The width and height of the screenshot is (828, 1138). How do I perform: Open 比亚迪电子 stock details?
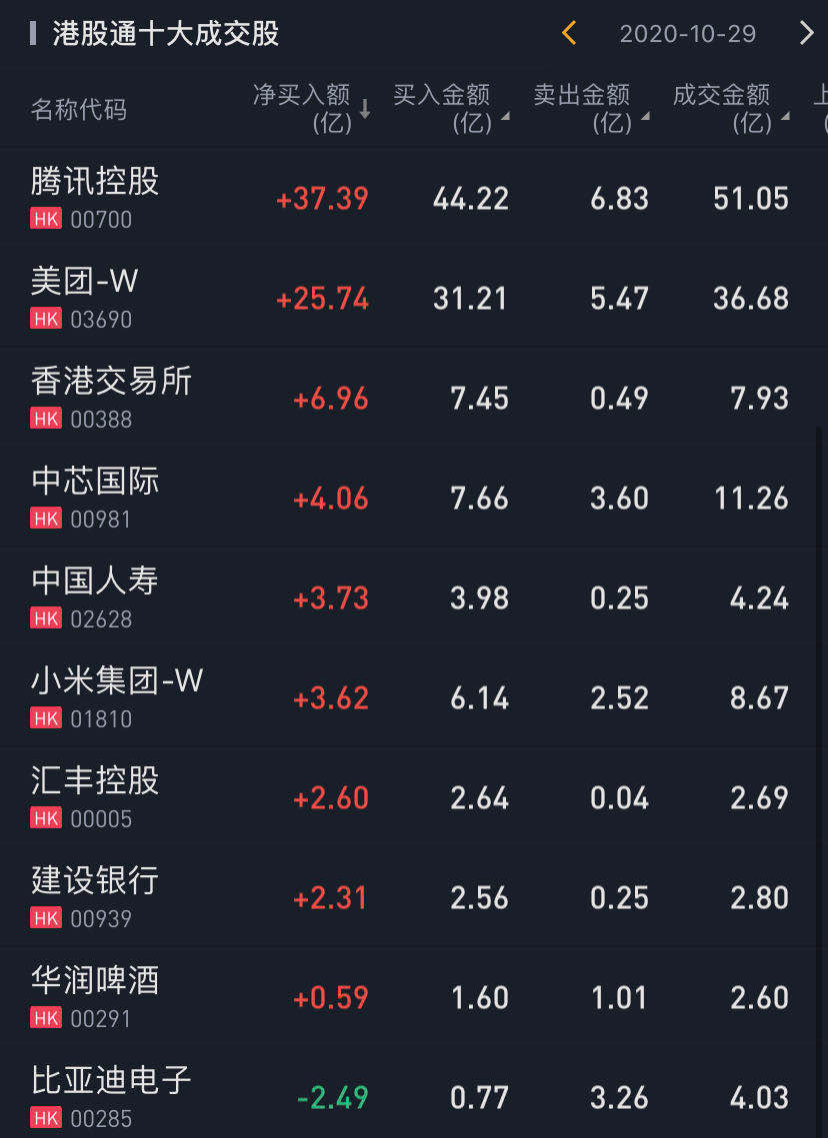(111, 1096)
